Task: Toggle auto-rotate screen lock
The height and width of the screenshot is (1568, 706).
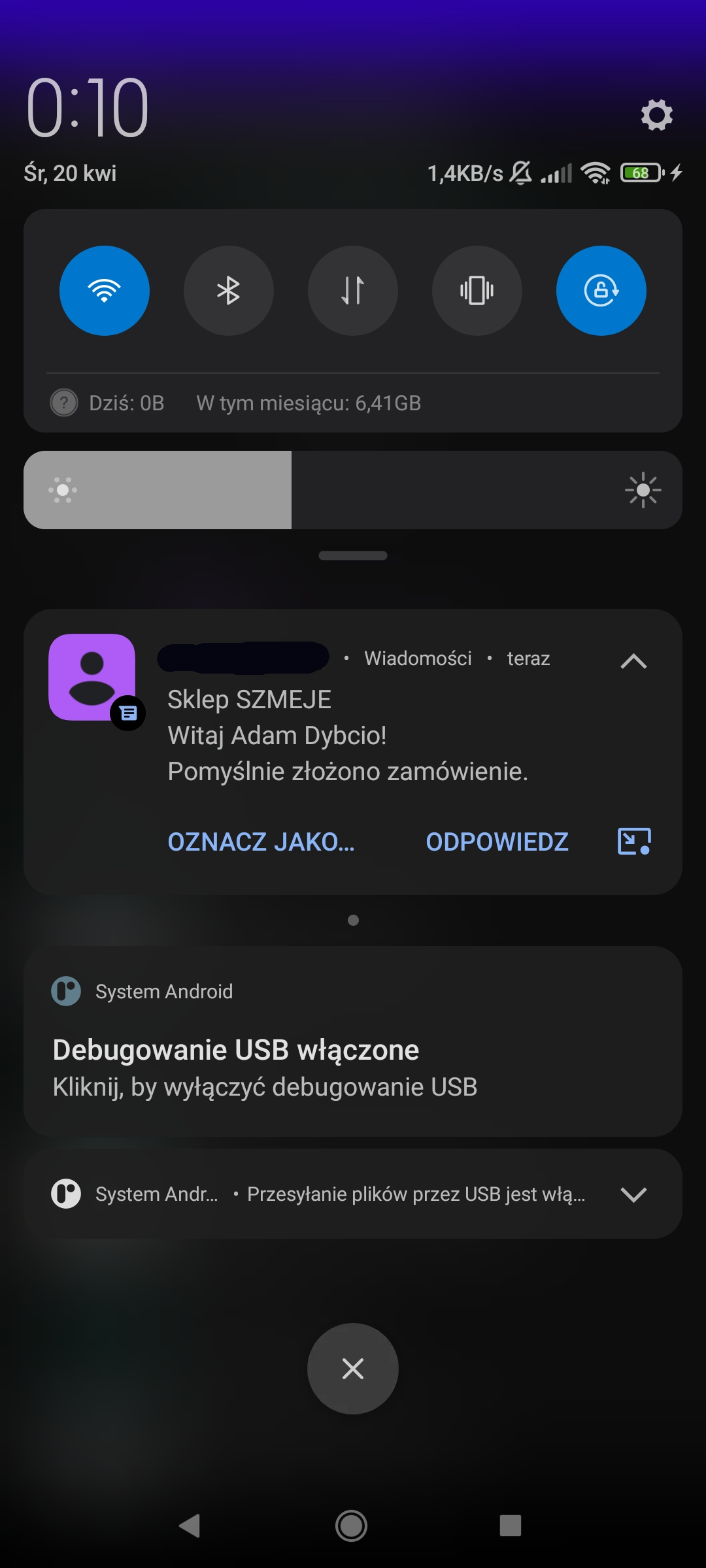Action: [601, 291]
